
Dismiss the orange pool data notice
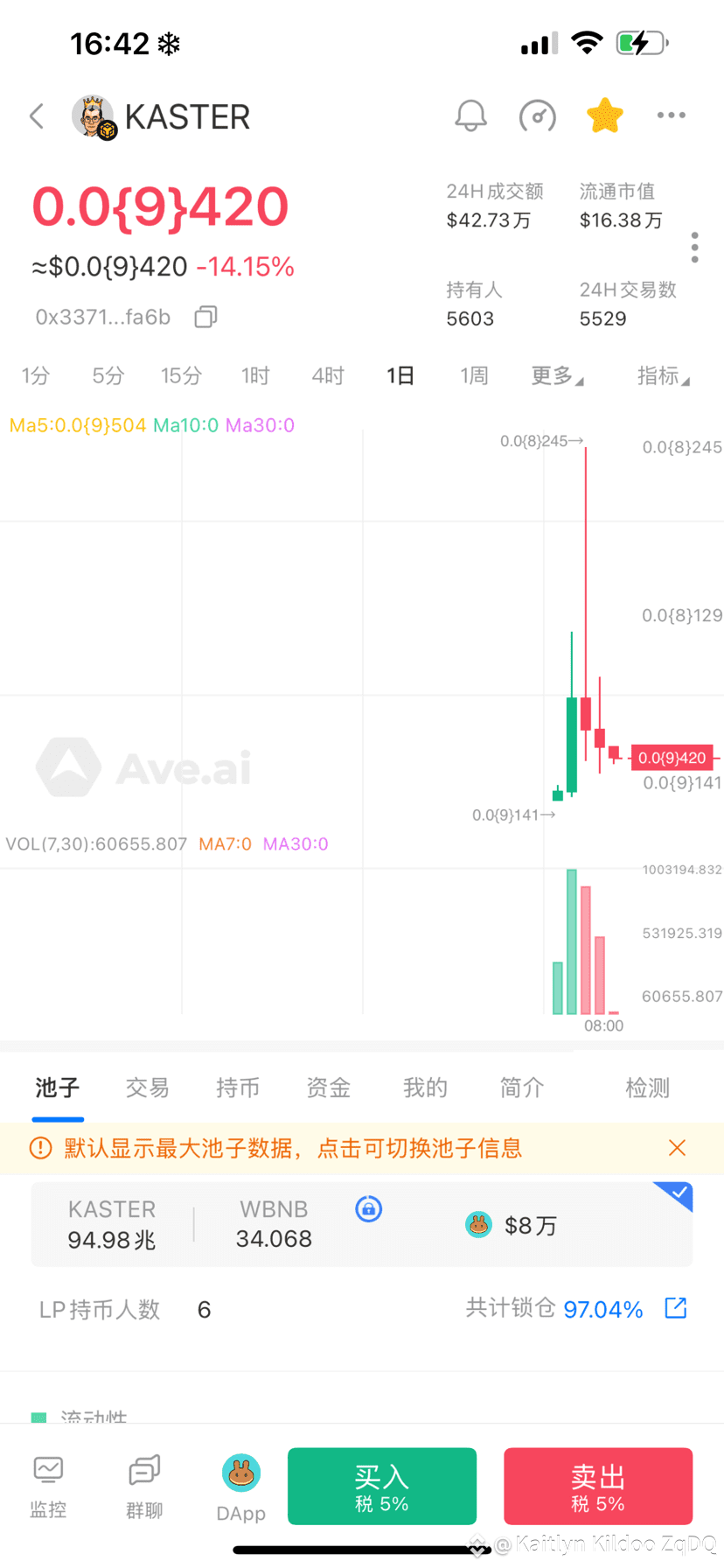[x=677, y=1148]
